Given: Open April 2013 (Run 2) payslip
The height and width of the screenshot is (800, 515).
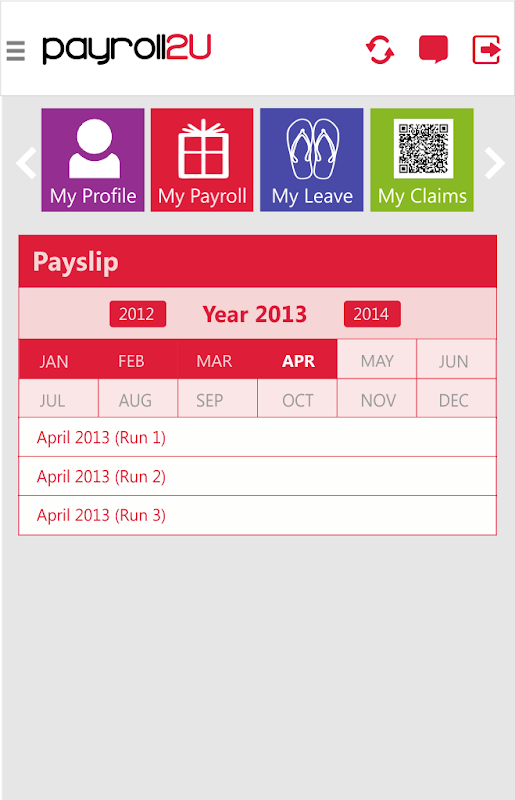Looking at the screenshot, I should pyautogui.click(x=257, y=477).
